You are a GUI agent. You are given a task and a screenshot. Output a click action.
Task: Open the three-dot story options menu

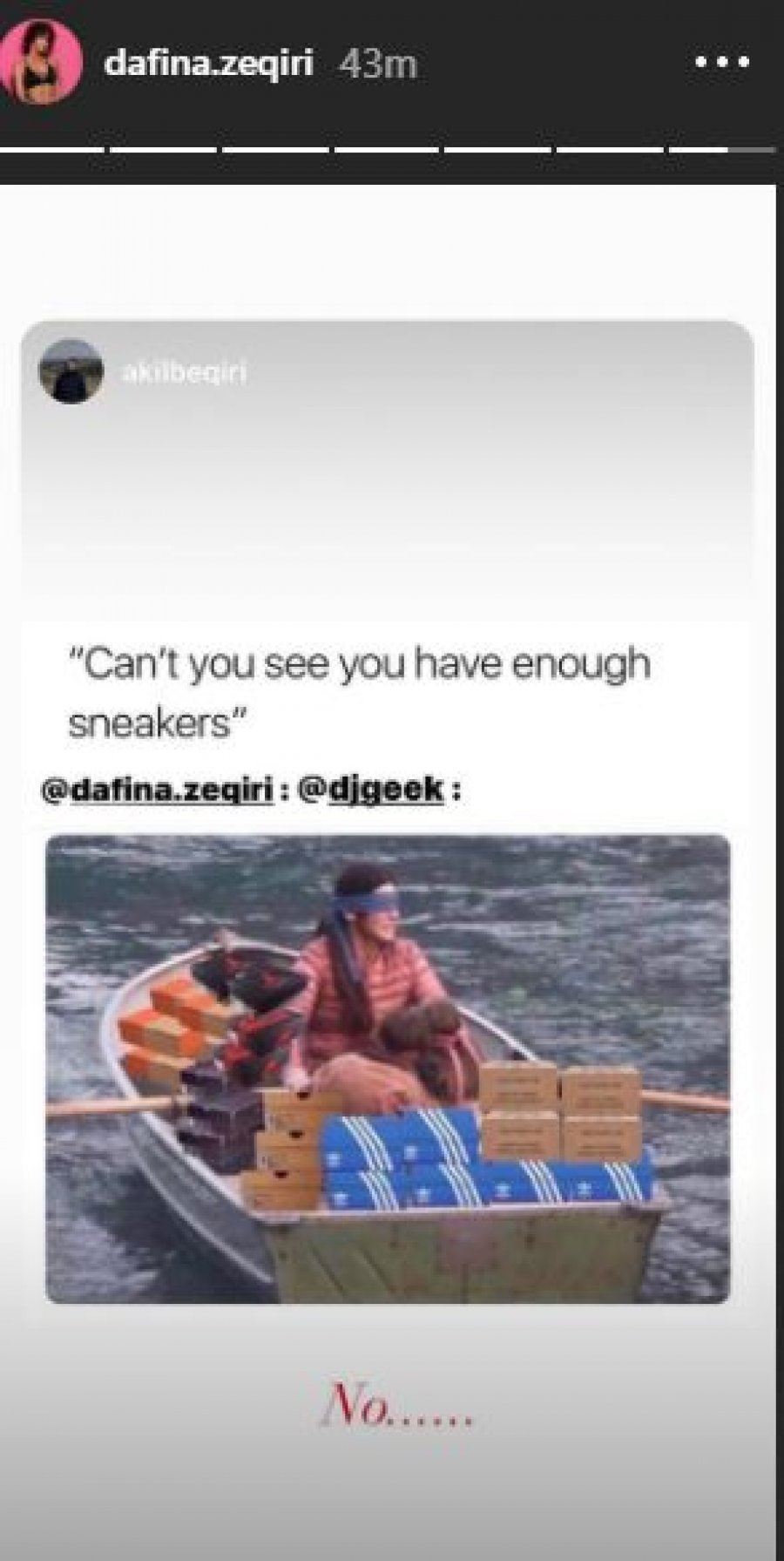tap(721, 64)
